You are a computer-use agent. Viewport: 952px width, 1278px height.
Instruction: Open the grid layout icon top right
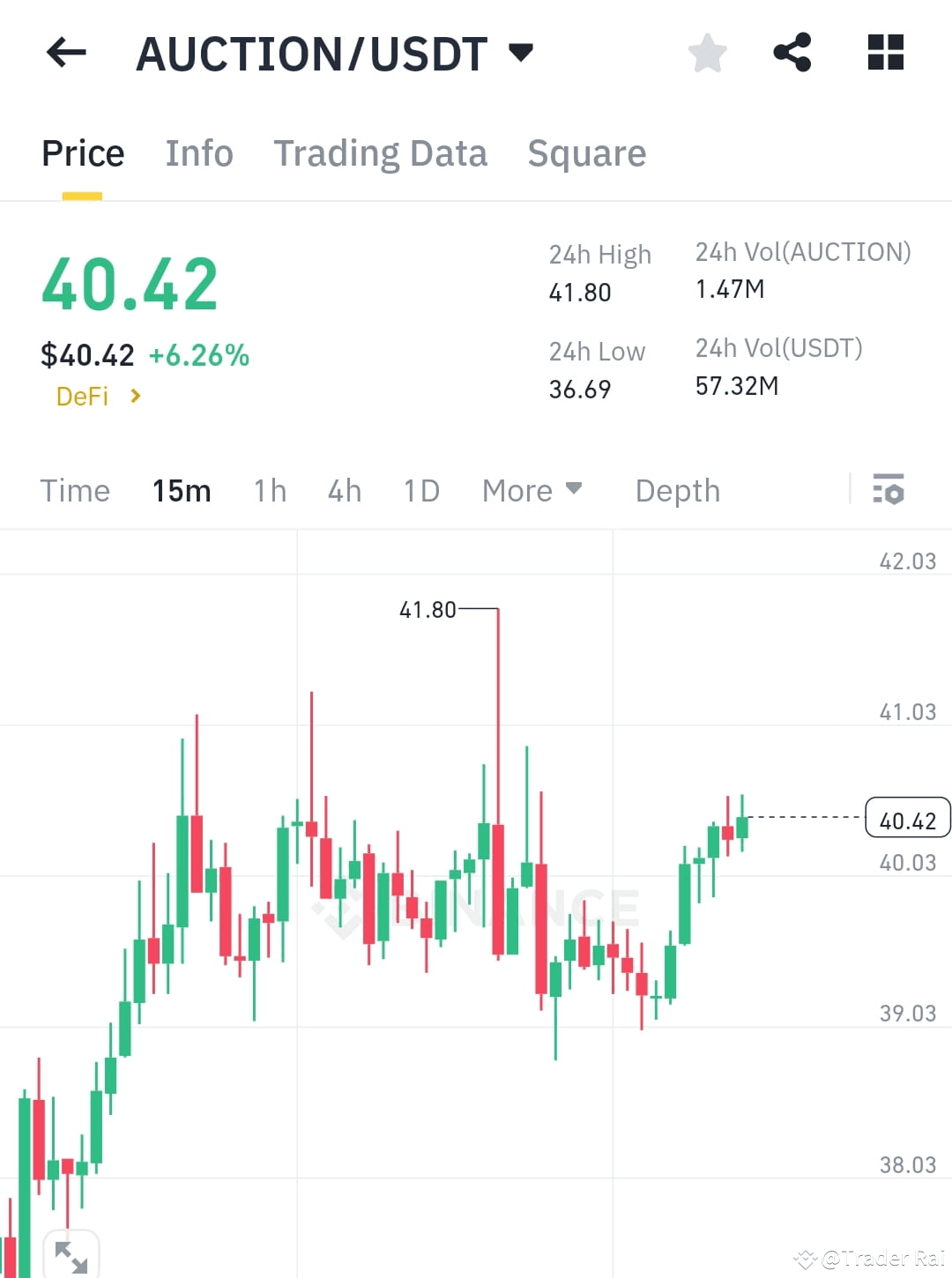point(885,53)
